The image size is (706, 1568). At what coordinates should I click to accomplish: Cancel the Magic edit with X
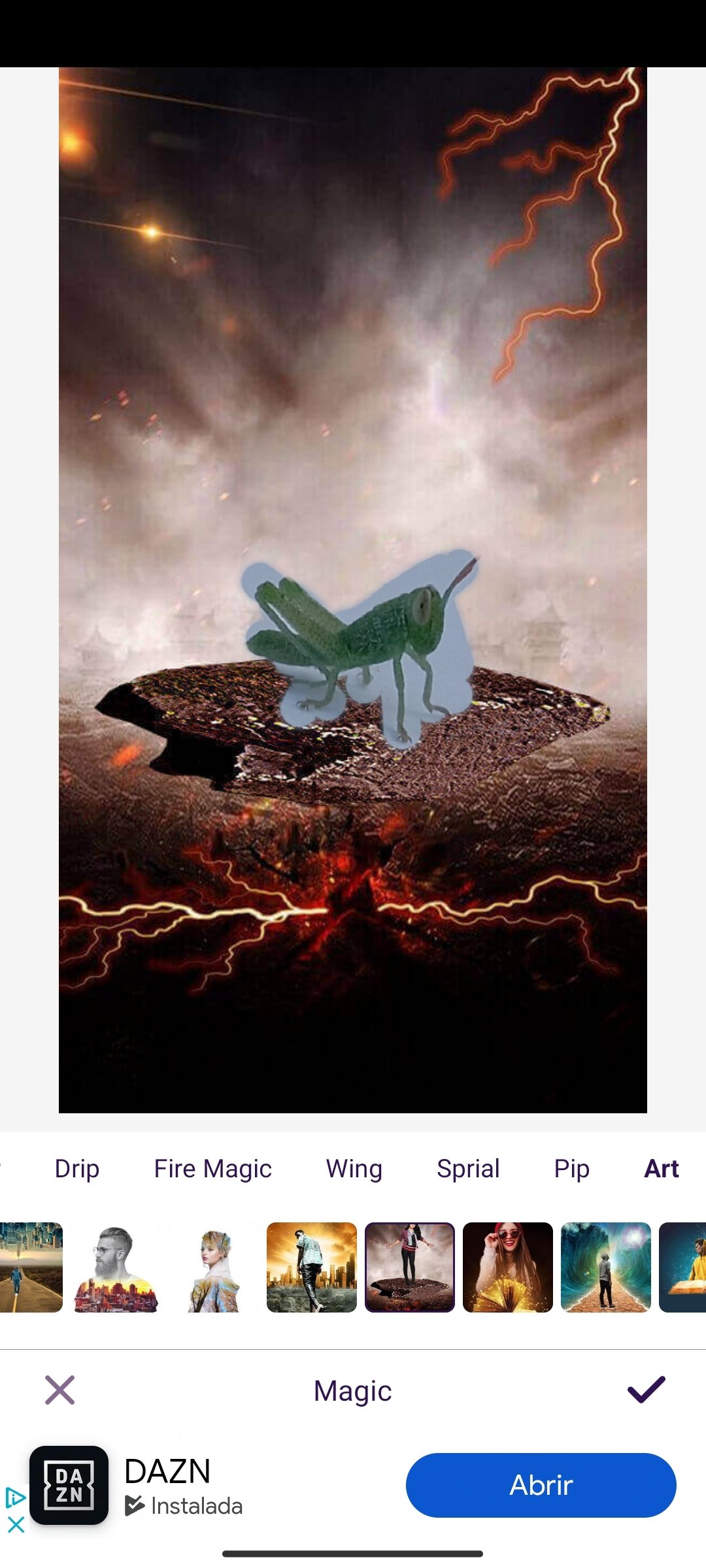click(59, 1390)
